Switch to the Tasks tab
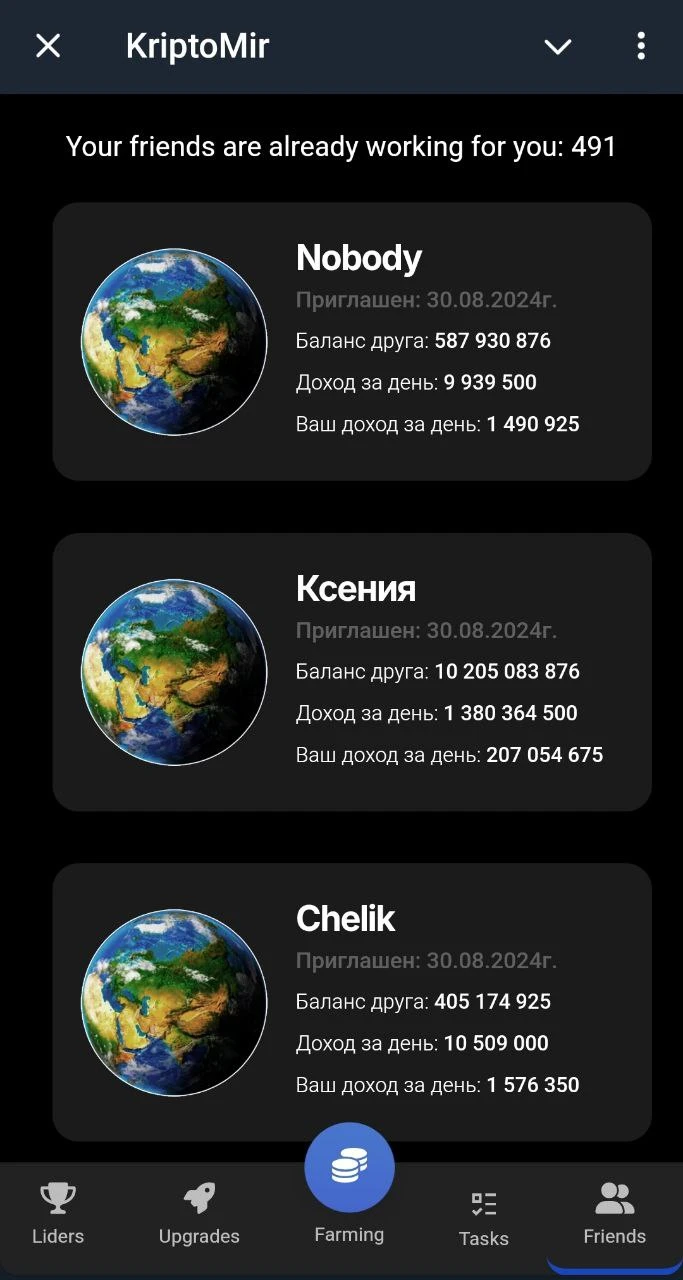Image resolution: width=683 pixels, height=1280 pixels. coord(483,1218)
